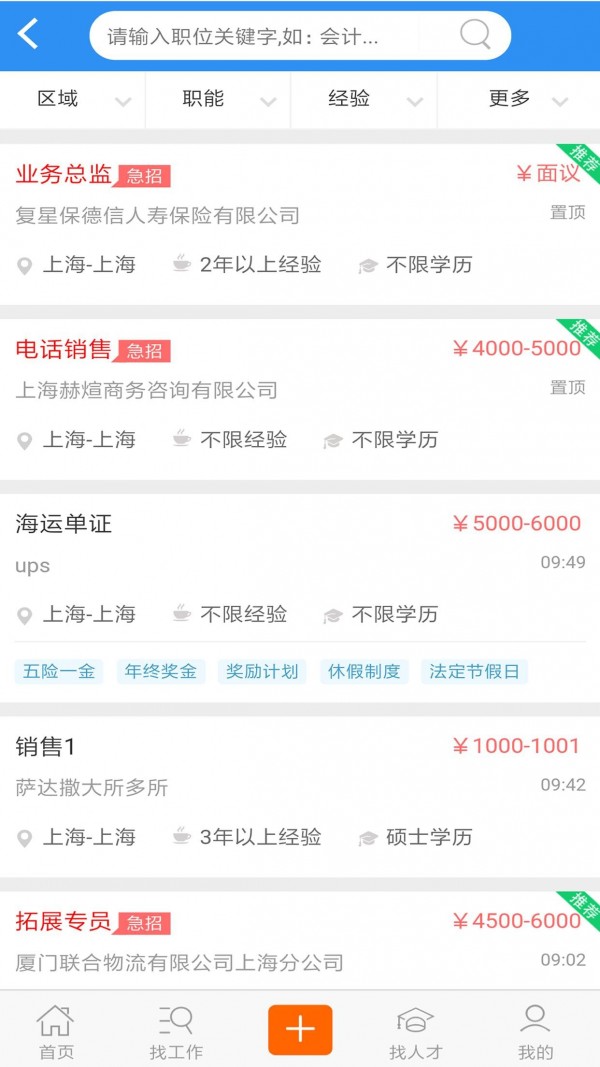The width and height of the screenshot is (600, 1067).
Task: Switch to the 找人才 tab
Action: [x=415, y=1031]
